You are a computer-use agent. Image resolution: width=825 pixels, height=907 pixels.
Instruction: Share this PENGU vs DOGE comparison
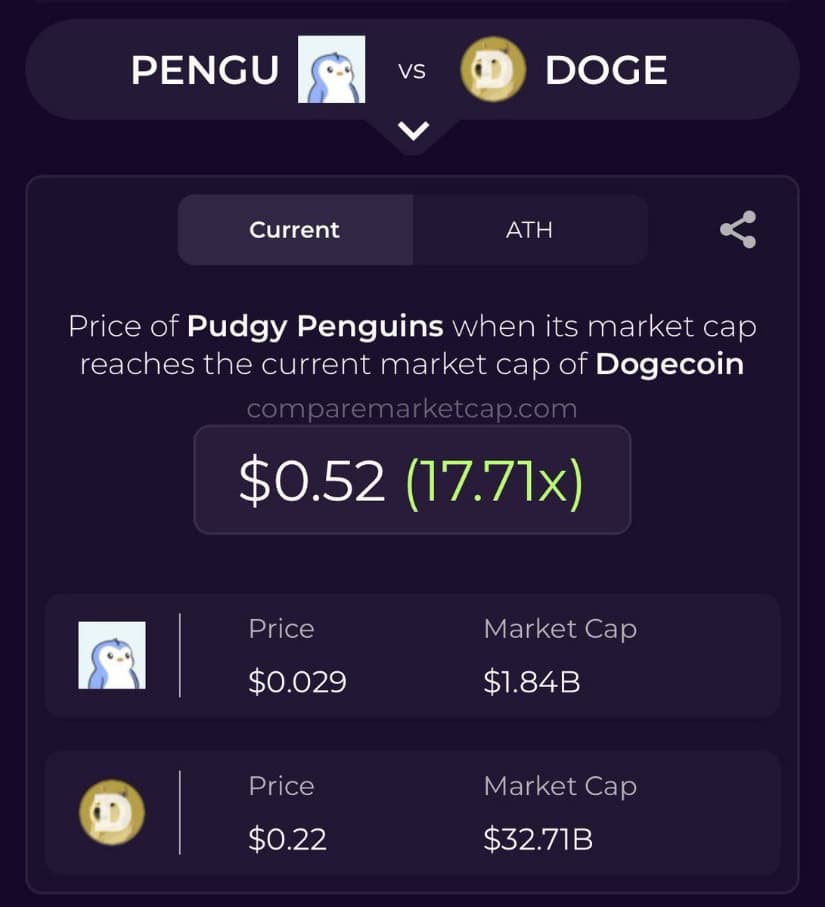(x=738, y=230)
